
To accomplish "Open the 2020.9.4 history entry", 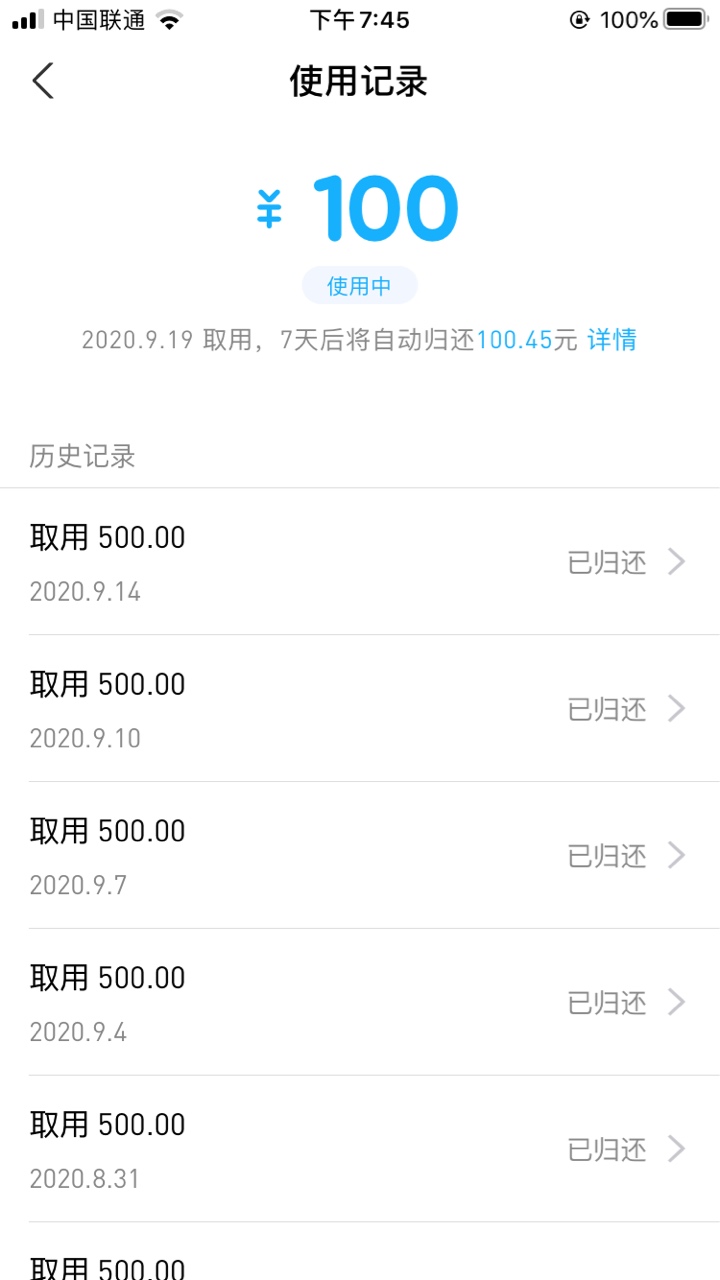I will click(x=360, y=1002).
